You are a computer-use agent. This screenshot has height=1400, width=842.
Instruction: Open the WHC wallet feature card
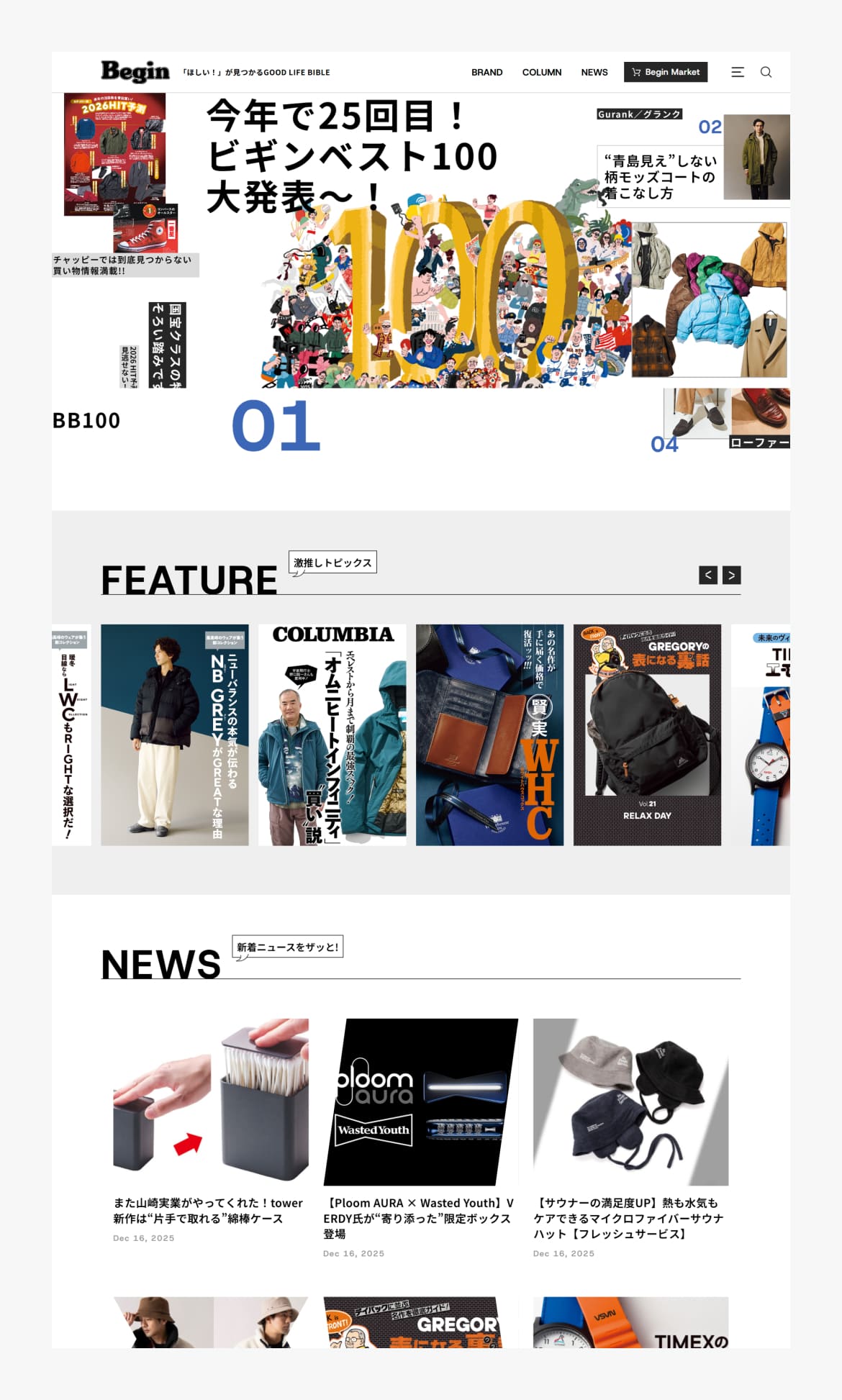pyautogui.click(x=489, y=735)
